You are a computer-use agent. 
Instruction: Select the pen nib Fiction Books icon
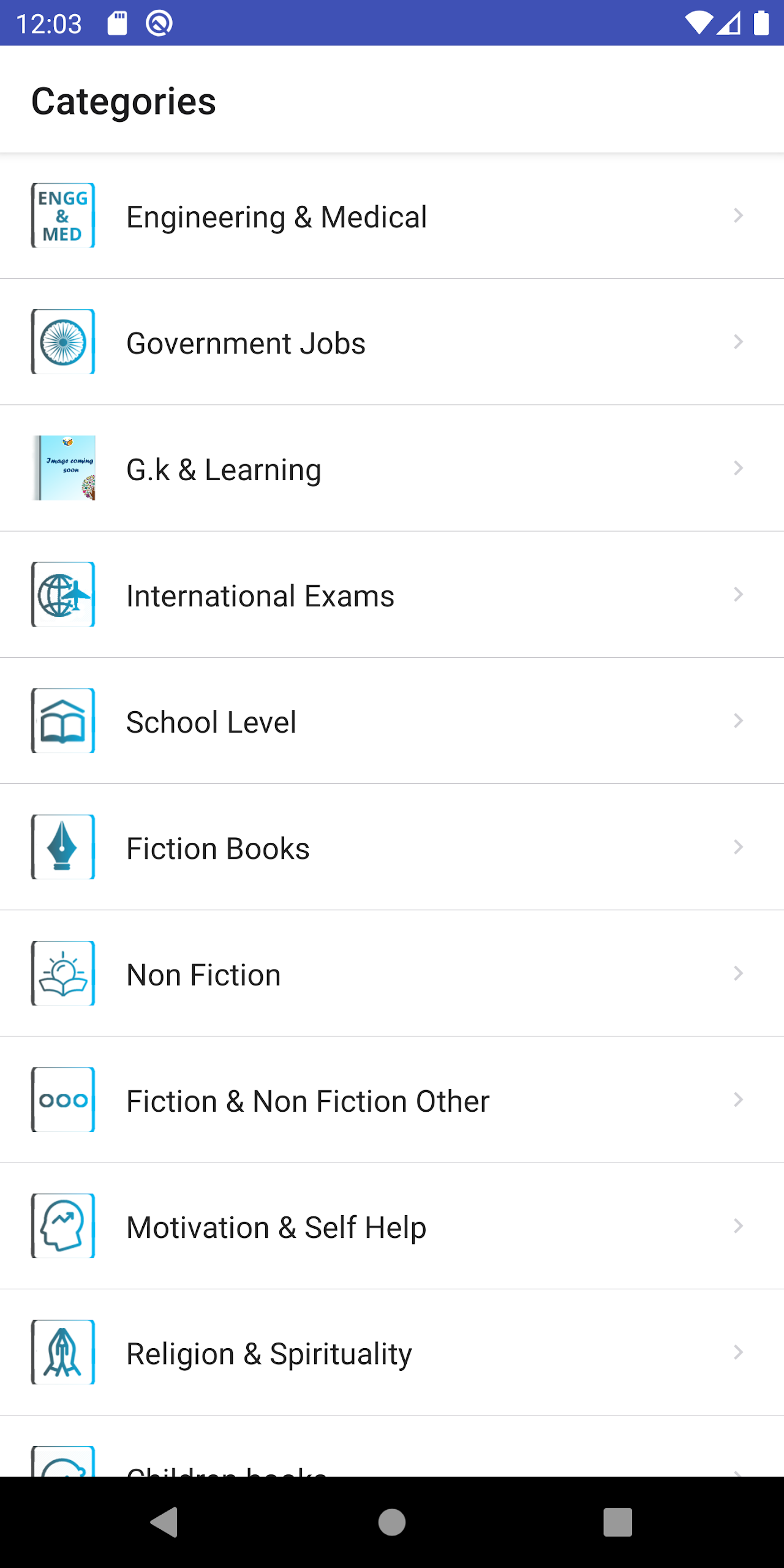coord(62,847)
